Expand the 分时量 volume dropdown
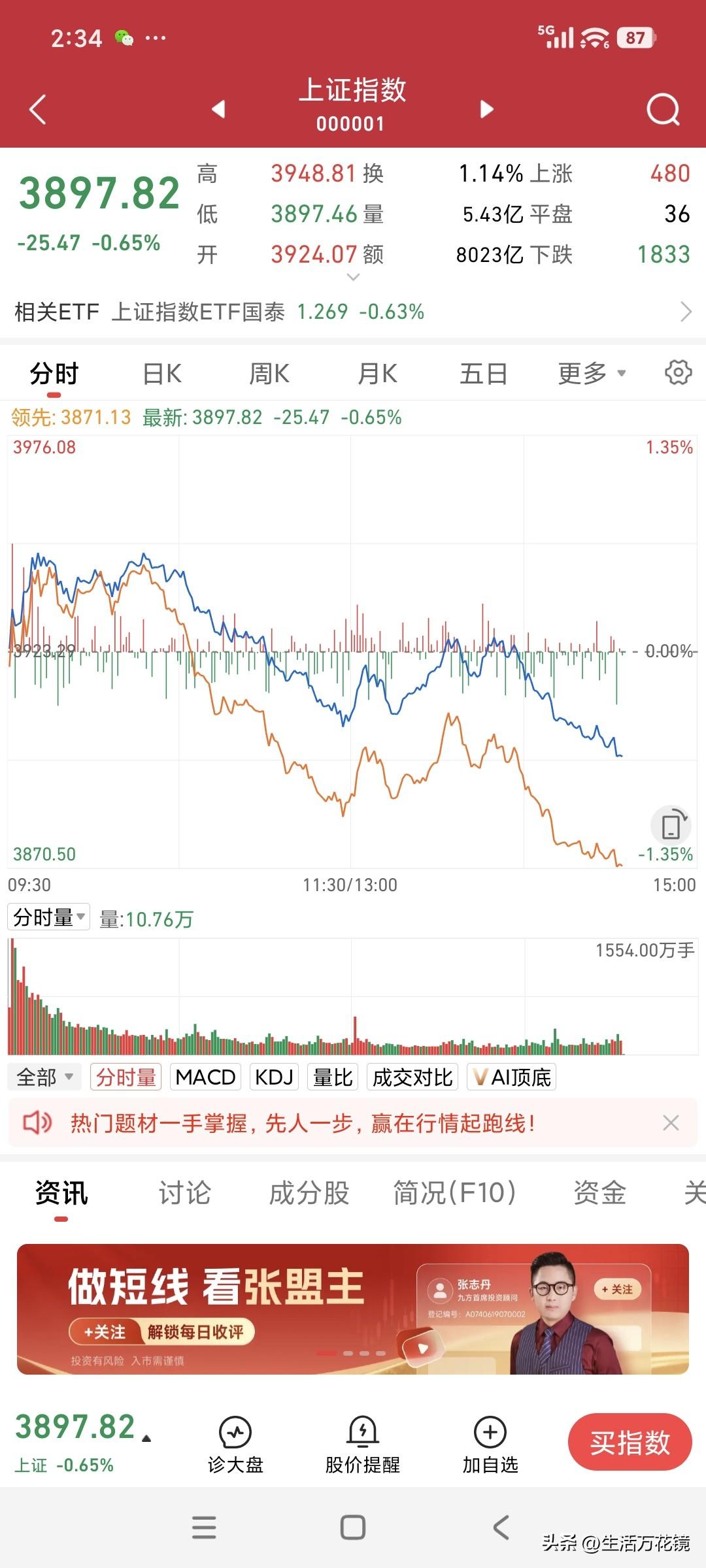 pyautogui.click(x=48, y=917)
